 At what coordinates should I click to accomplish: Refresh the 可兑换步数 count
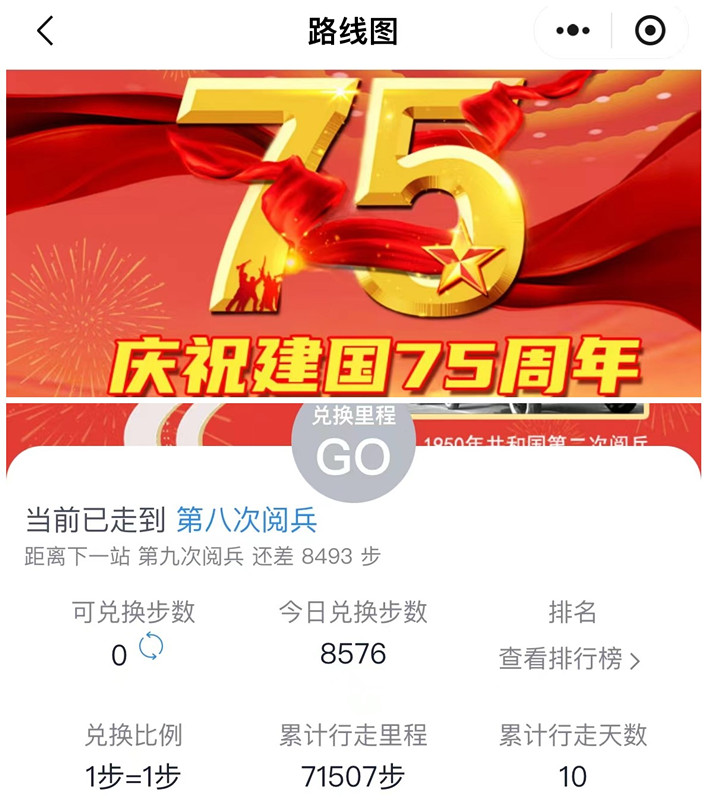coord(151,647)
